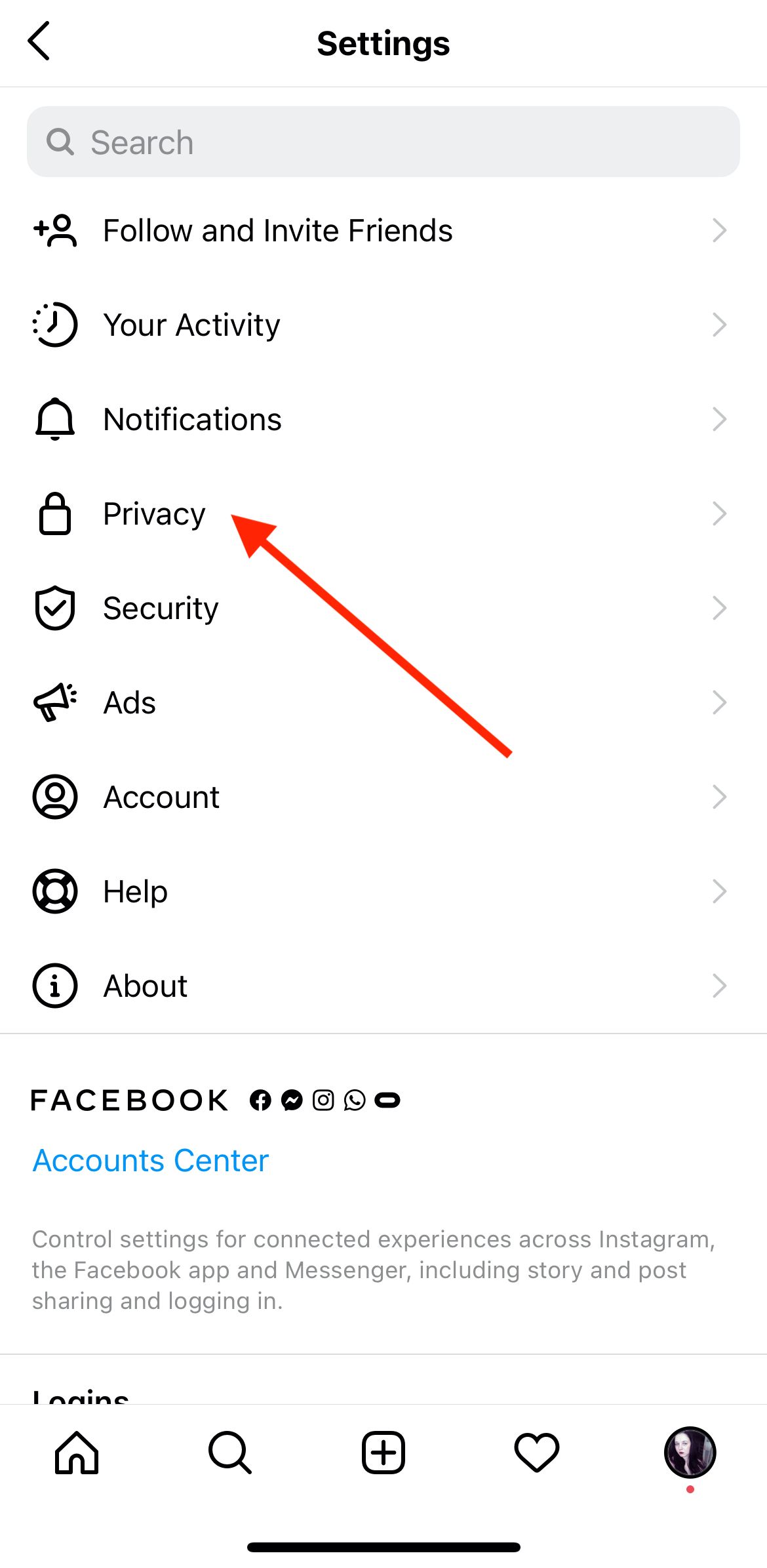Switch to the profile tab
Viewport: 767px width, 1568px height.
[690, 1453]
